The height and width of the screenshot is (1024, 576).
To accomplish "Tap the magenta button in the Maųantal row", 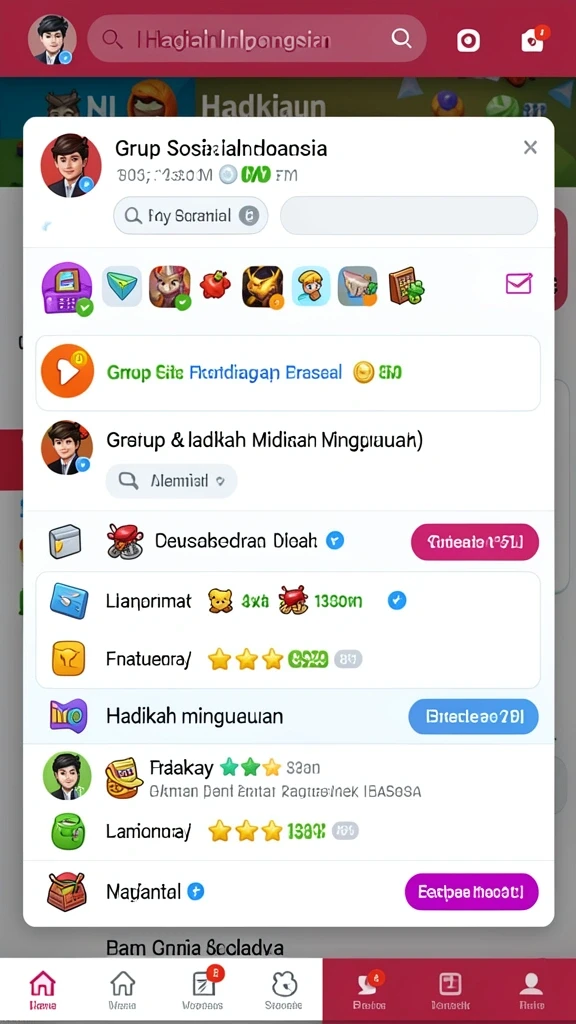I will (x=472, y=891).
